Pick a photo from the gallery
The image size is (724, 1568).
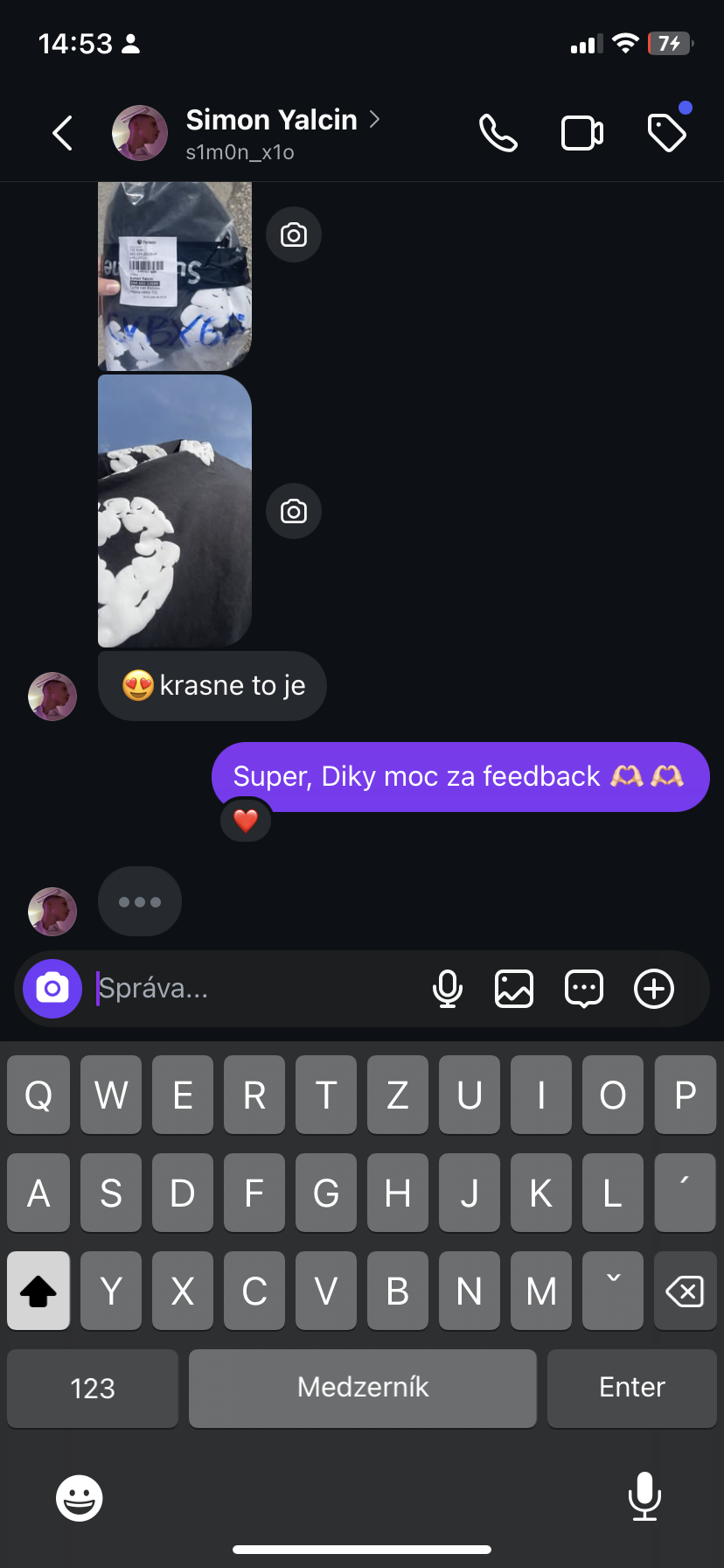coord(514,989)
